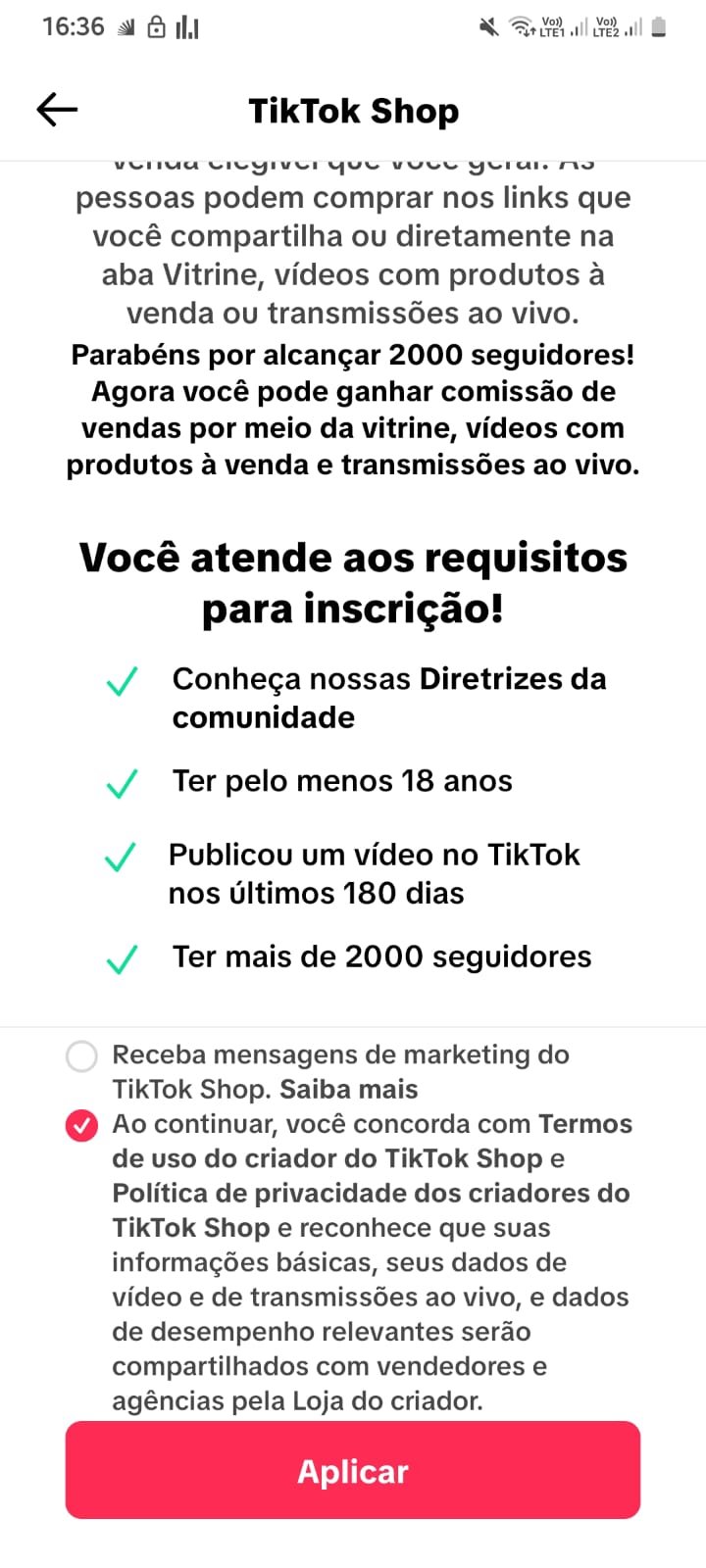This screenshot has height=1568, width=706.
Task: Uncheck the terms agreement checkbox
Action: click(81, 1125)
